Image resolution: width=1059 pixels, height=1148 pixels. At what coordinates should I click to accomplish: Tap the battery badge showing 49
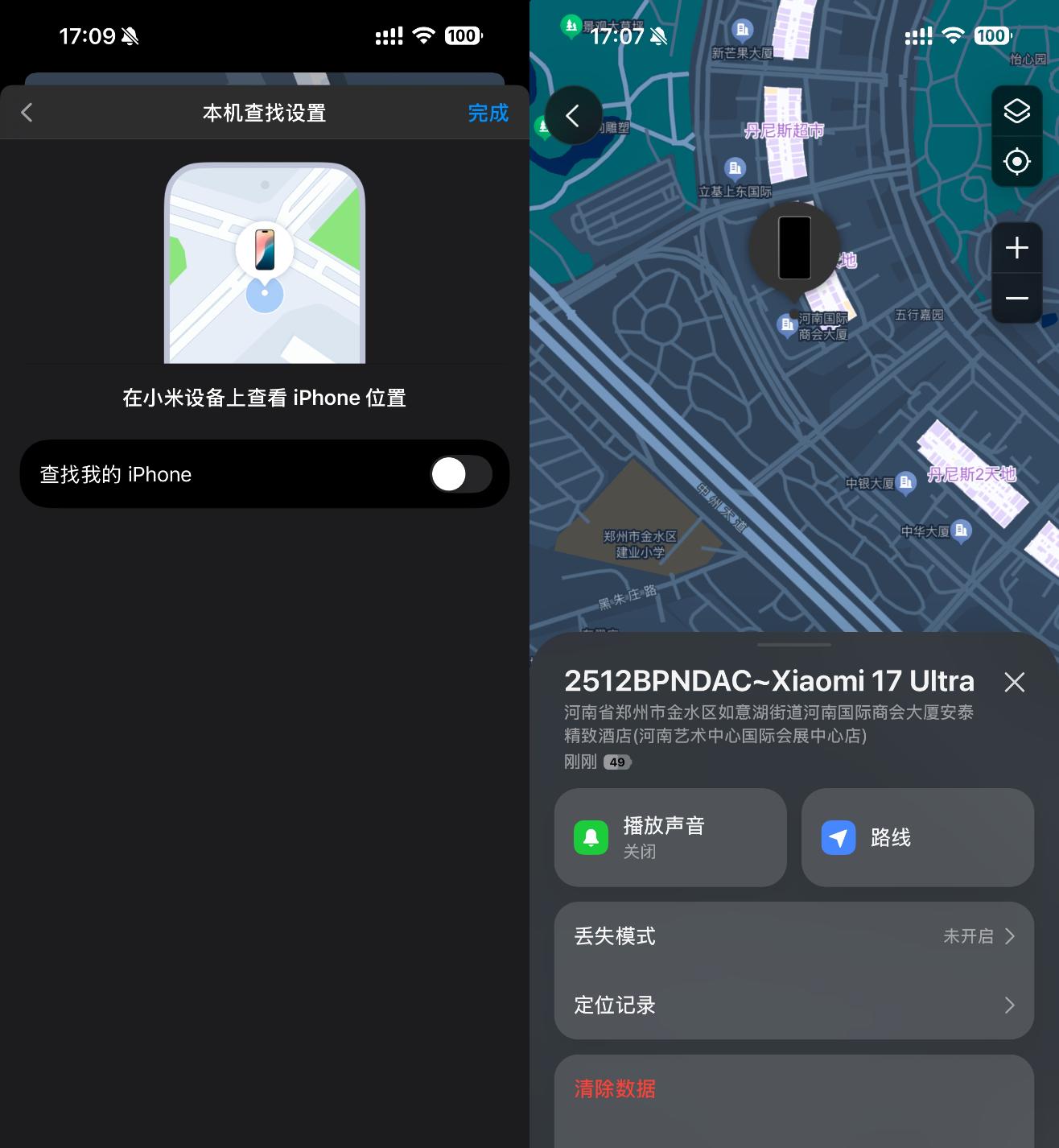(616, 762)
